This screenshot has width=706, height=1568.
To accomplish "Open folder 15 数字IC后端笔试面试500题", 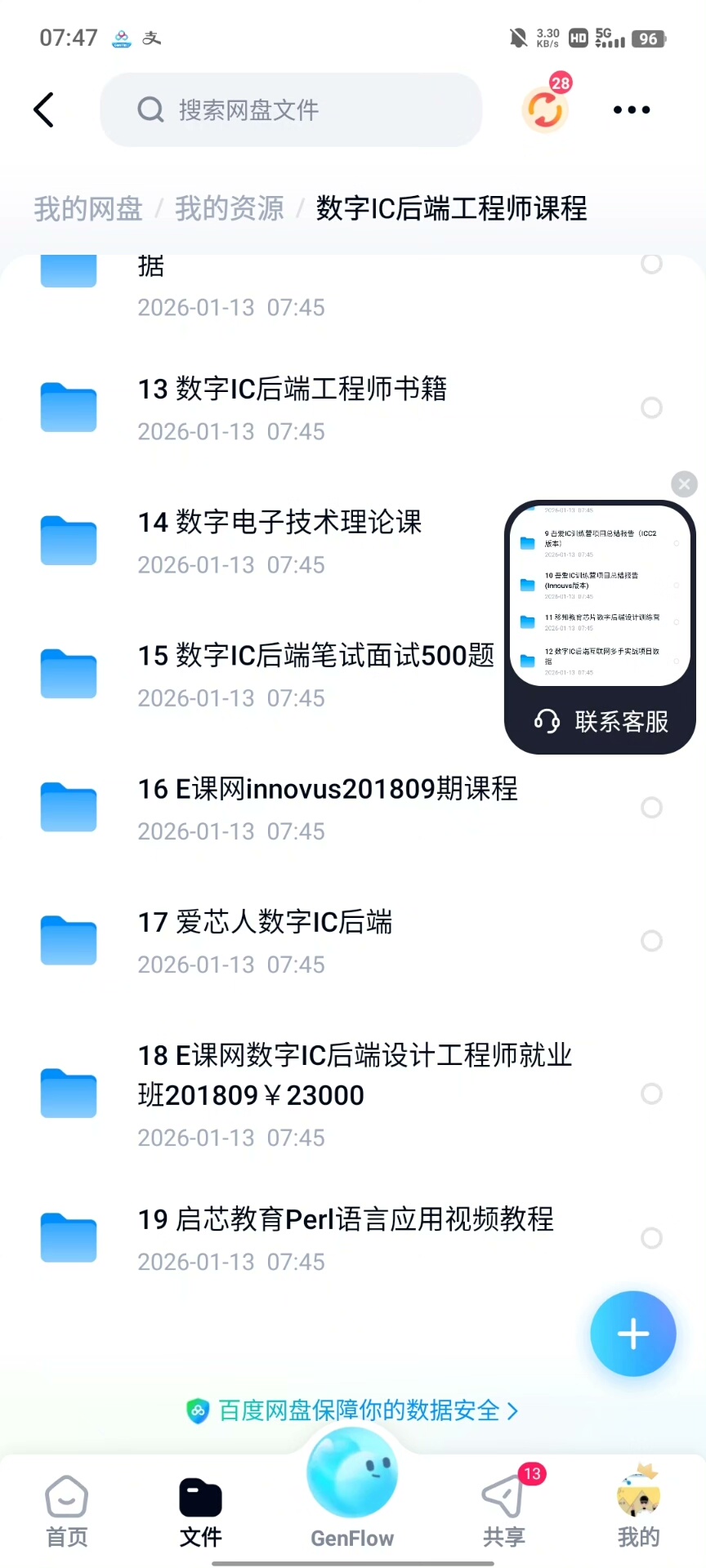I will click(315, 674).
